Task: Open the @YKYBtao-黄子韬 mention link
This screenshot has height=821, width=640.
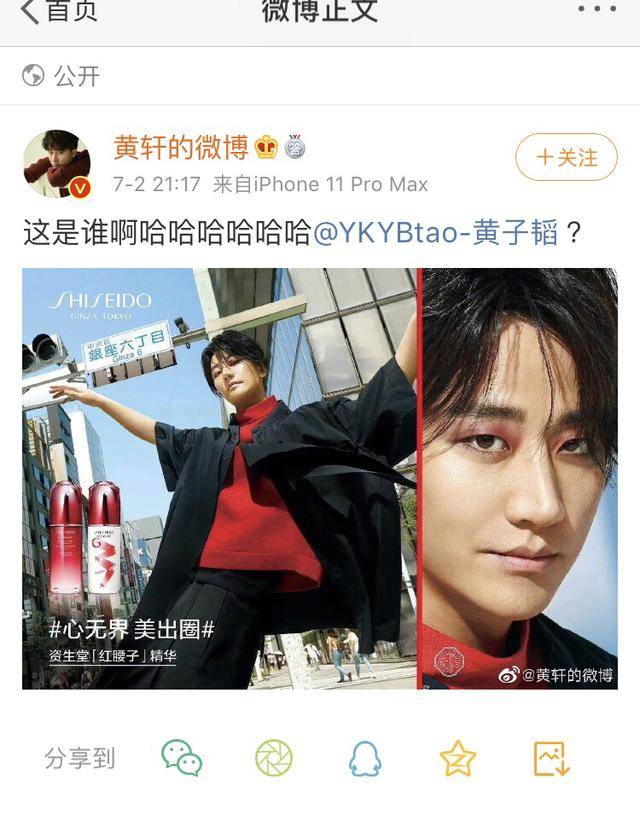Action: coord(436,233)
